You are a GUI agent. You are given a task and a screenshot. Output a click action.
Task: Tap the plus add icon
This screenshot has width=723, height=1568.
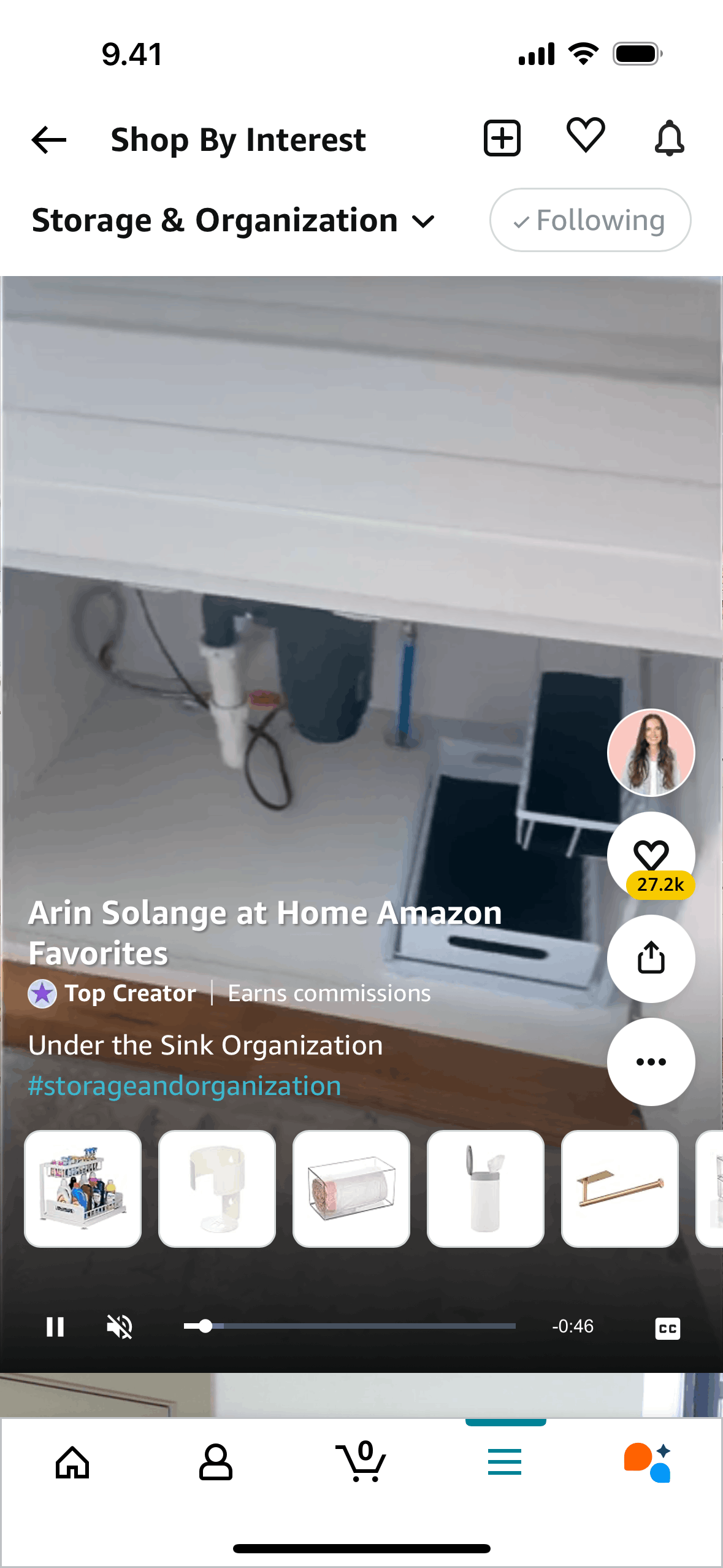[502, 138]
